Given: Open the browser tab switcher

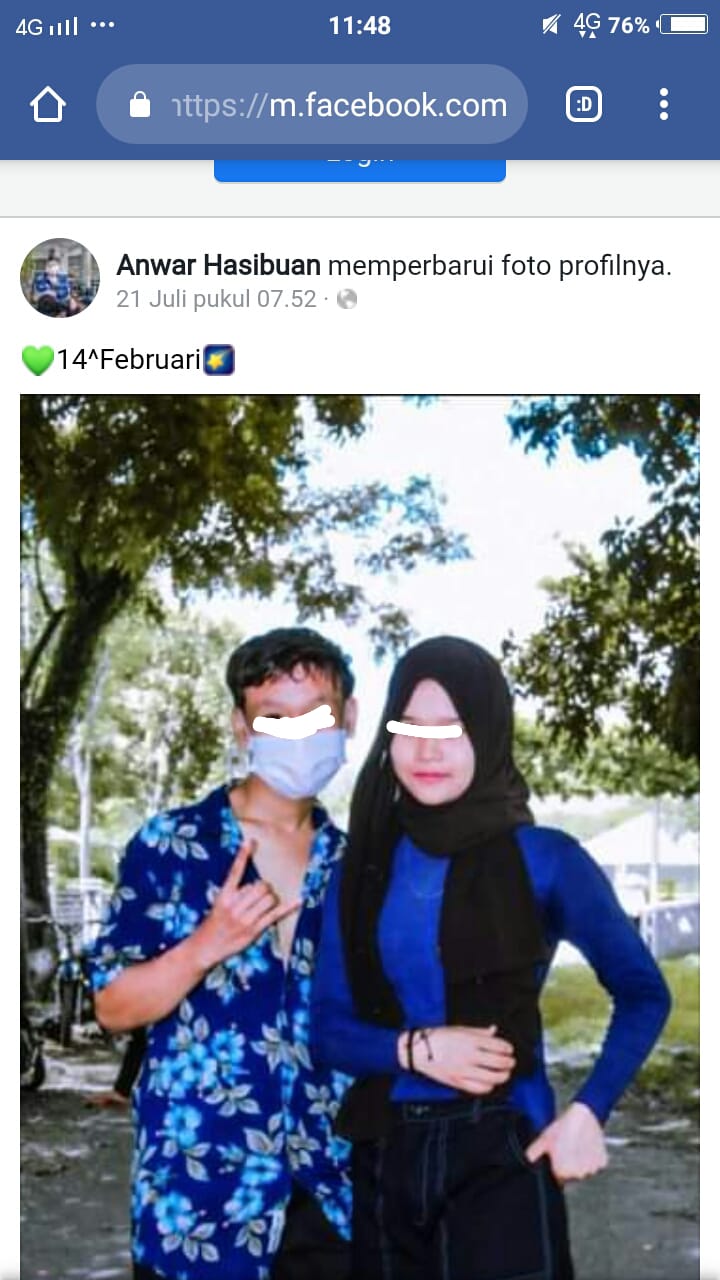Looking at the screenshot, I should point(584,105).
